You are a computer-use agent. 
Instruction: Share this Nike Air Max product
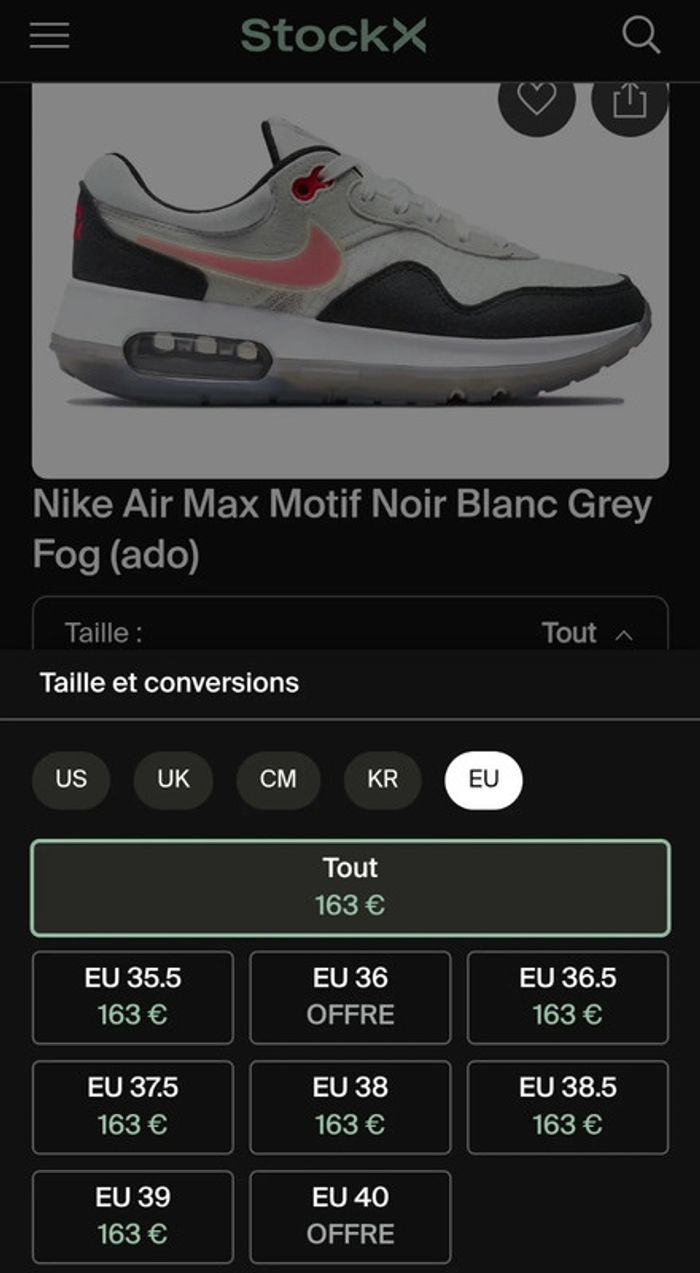pos(629,101)
